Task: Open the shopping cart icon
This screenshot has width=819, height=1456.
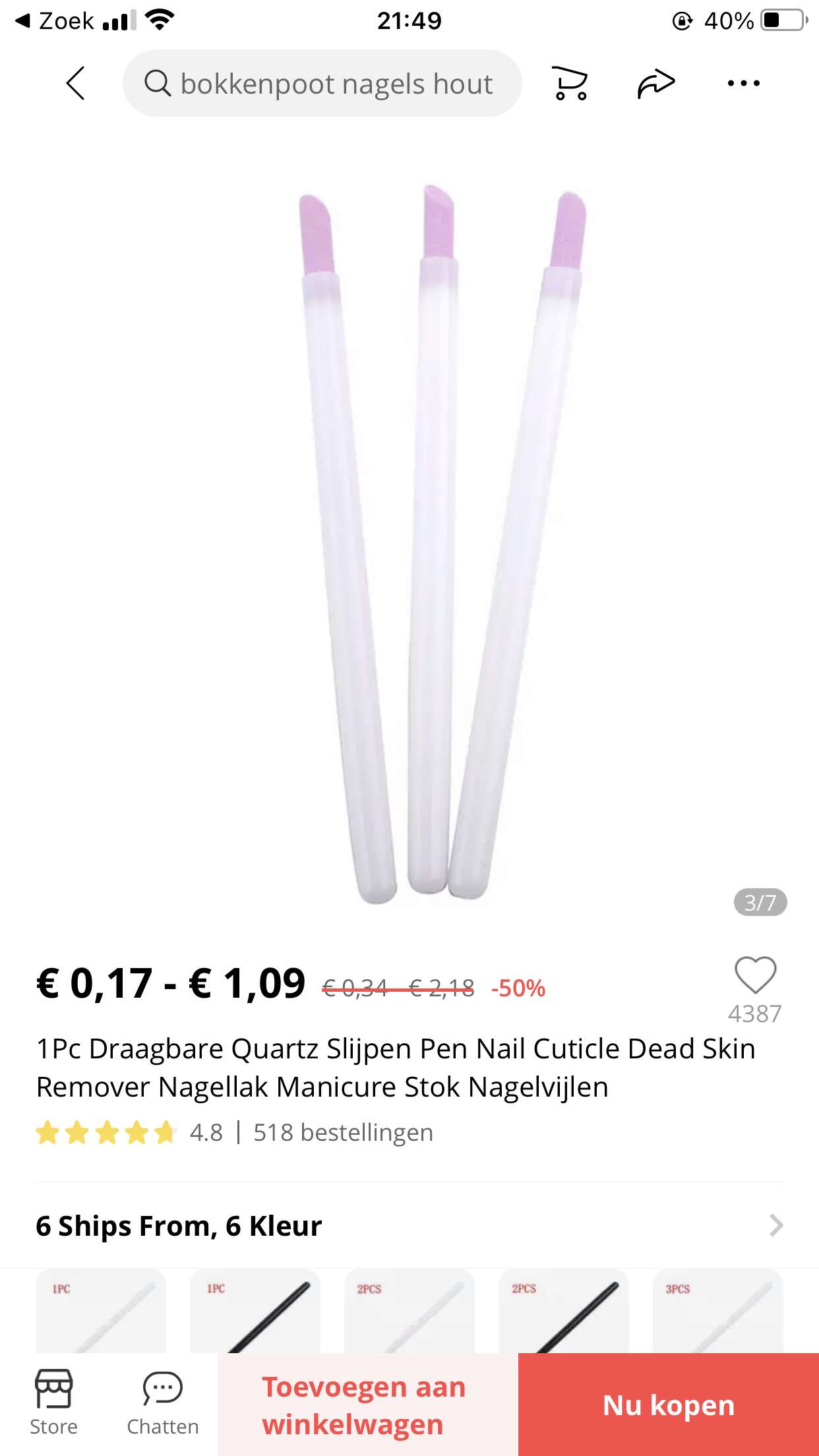Action: (x=570, y=83)
